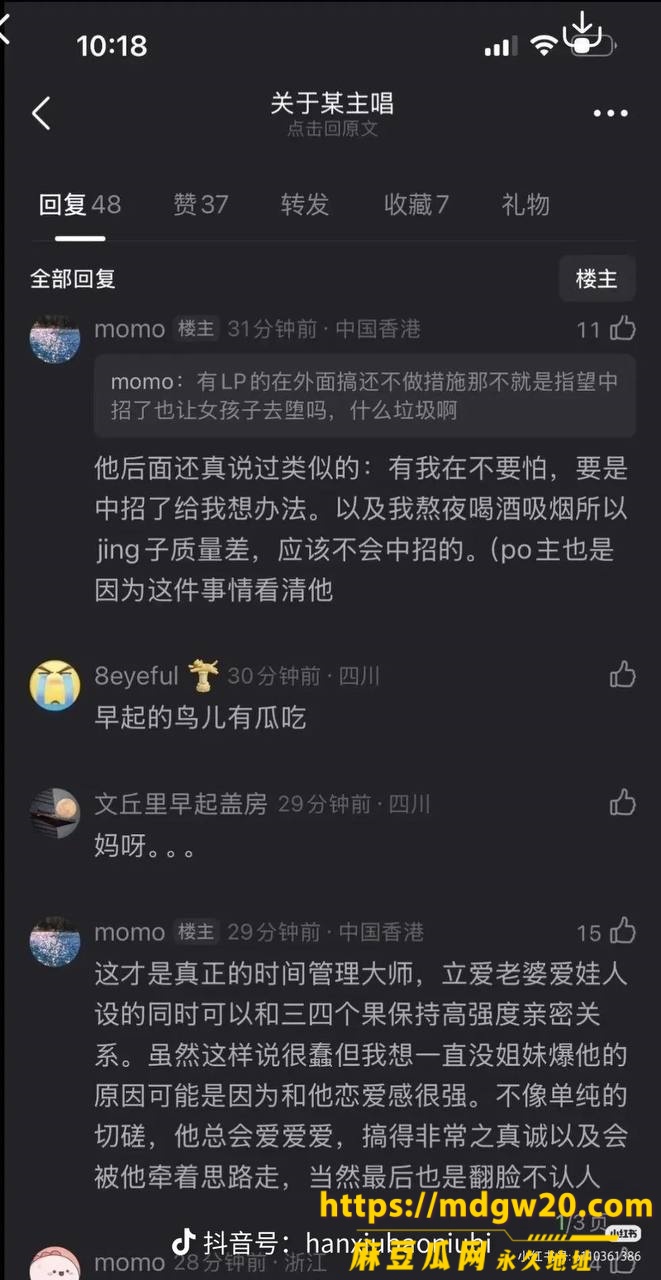Open the 转发 tab
Viewport: 661px width, 1280px height.
point(305,205)
